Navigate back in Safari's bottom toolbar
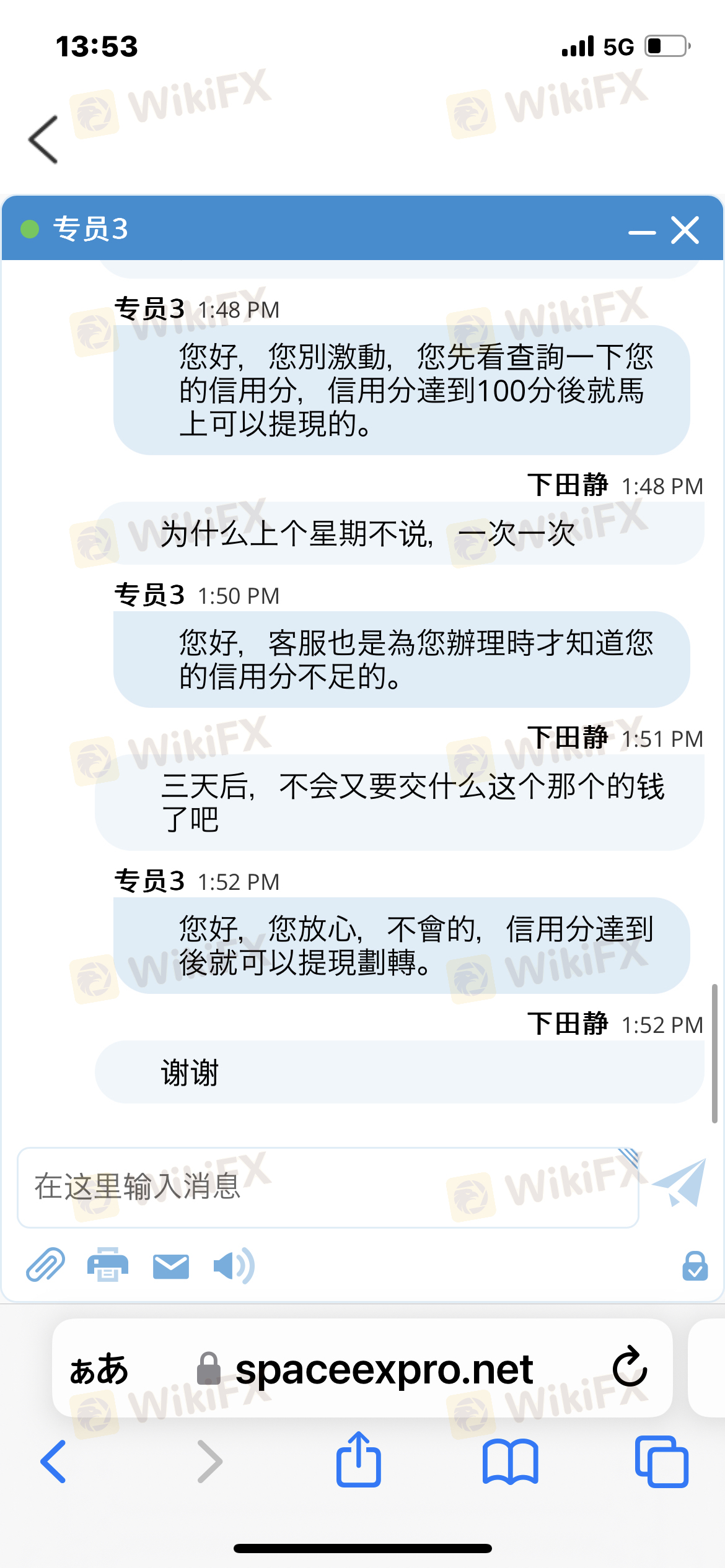This screenshot has height=1568, width=725. tap(53, 1461)
